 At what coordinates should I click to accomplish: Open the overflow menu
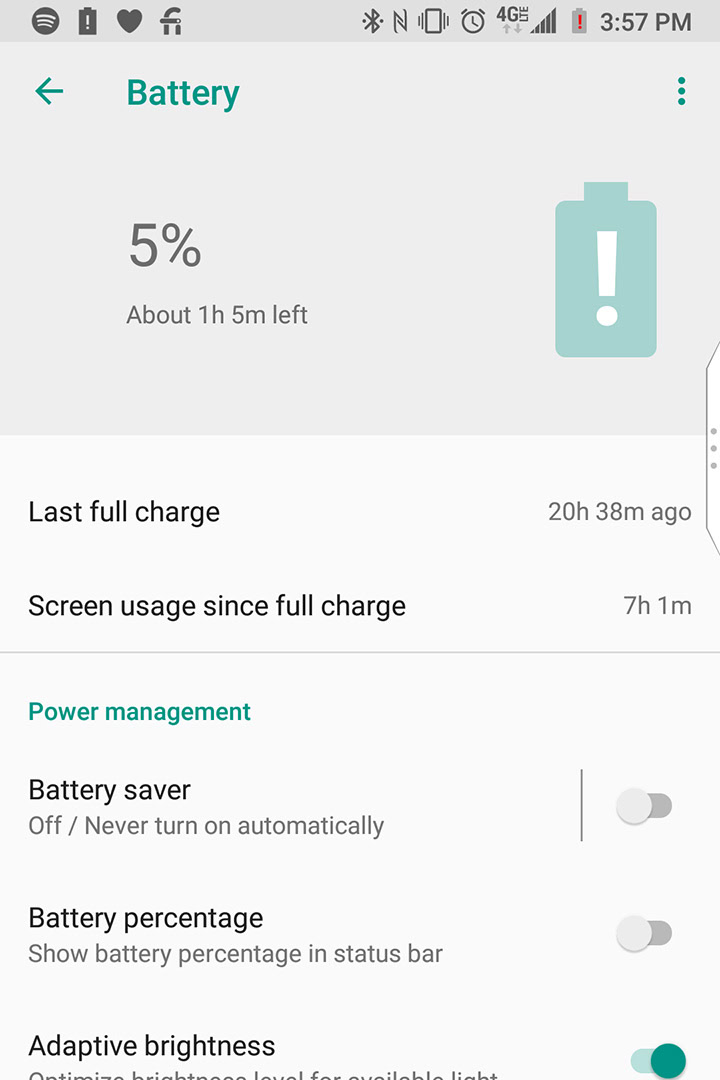[x=681, y=92]
